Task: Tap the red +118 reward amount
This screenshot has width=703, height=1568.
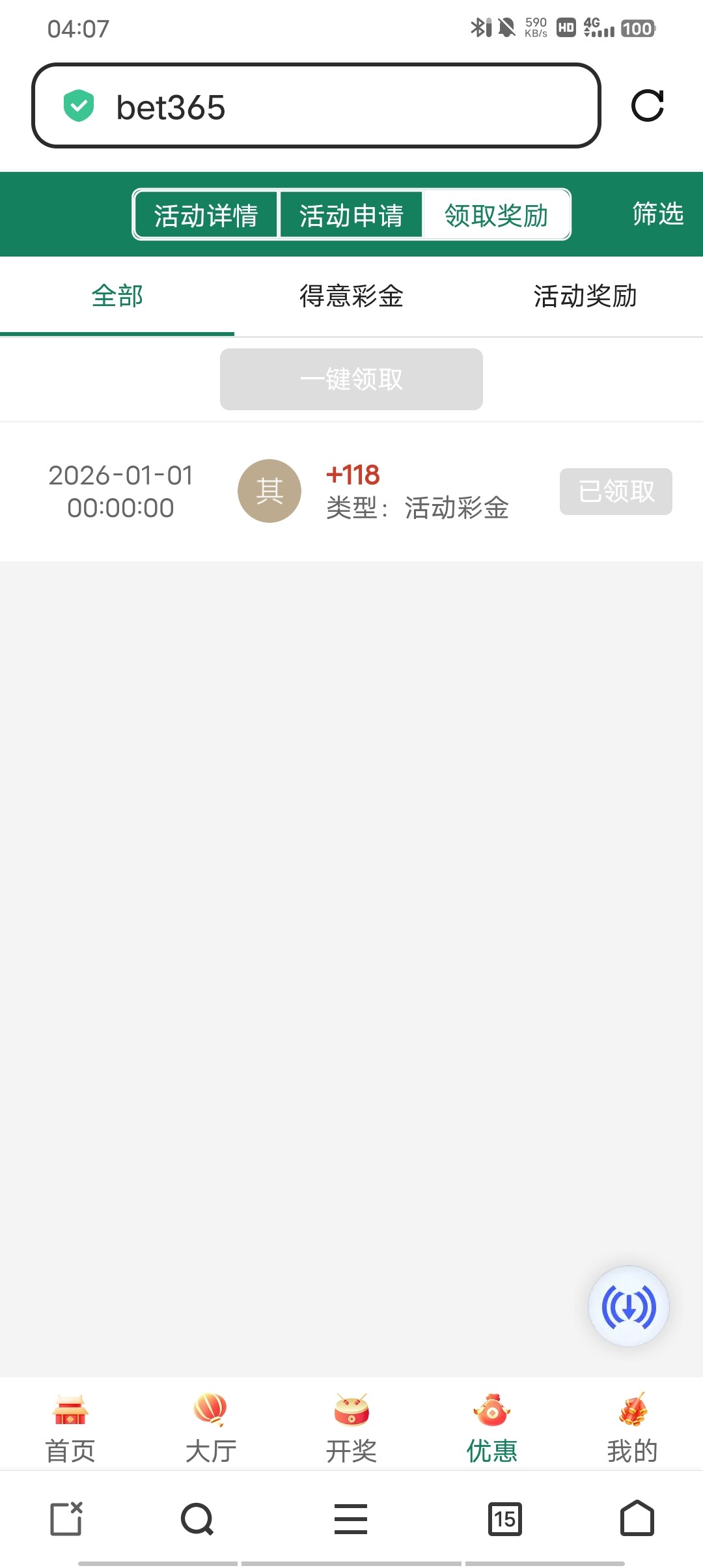Action: click(x=352, y=475)
